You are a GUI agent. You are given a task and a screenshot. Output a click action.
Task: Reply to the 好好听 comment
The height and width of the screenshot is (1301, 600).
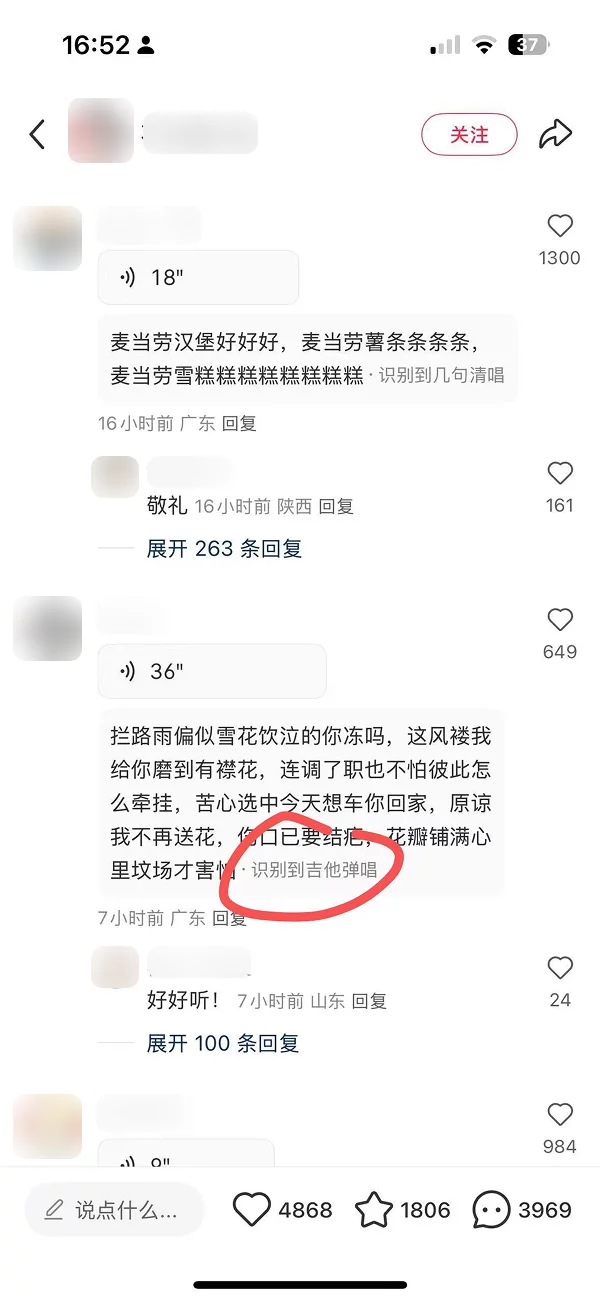click(x=370, y=1000)
